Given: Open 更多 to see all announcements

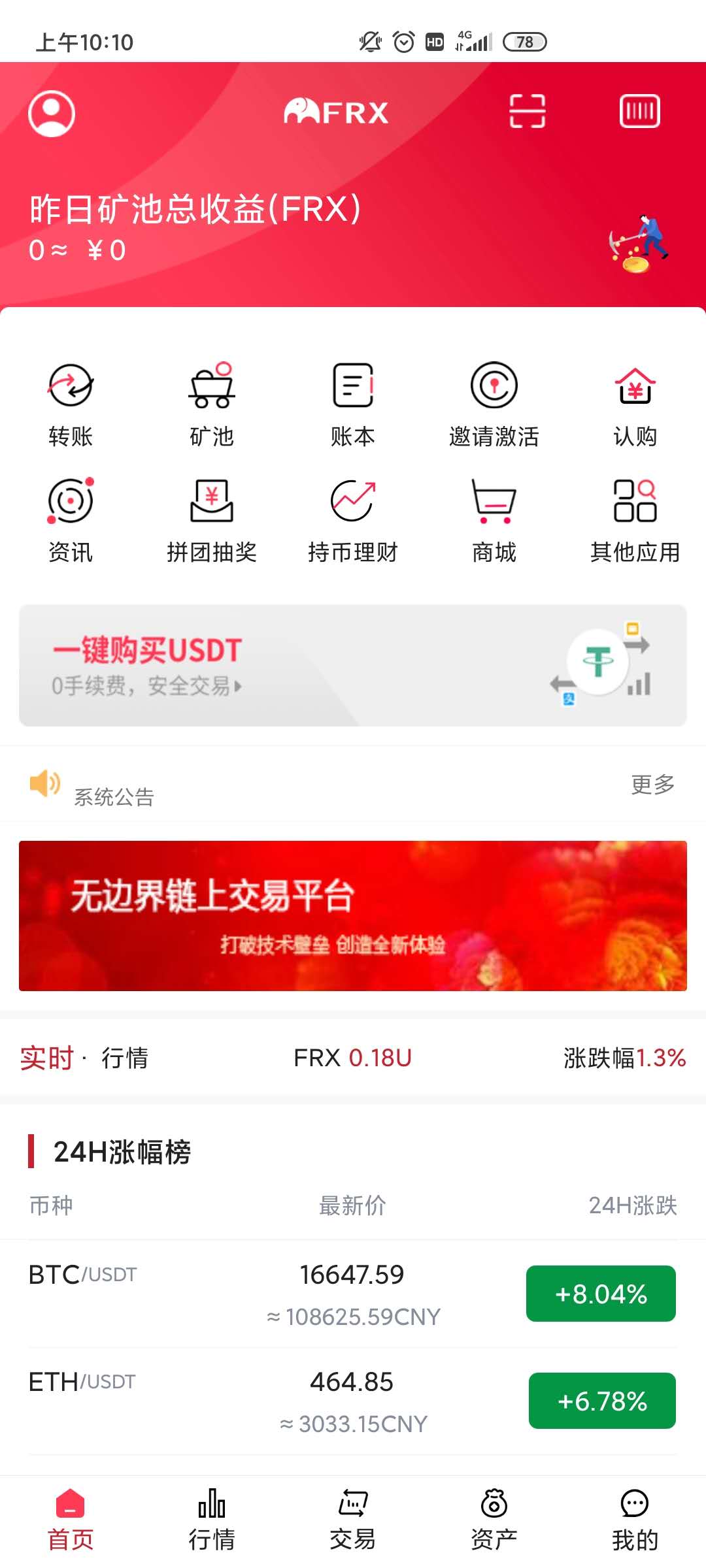Looking at the screenshot, I should click(x=651, y=785).
